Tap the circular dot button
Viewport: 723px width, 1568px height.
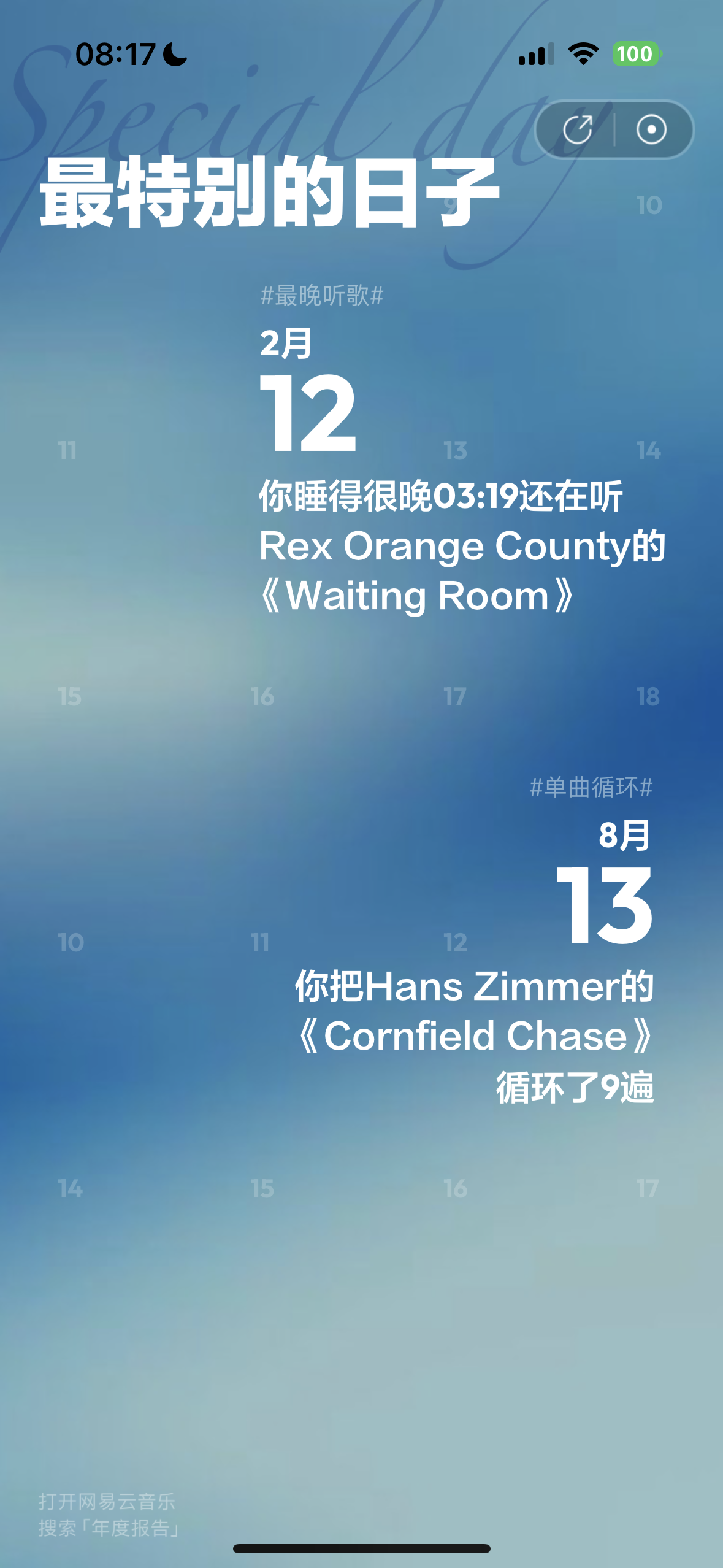pyautogui.click(x=651, y=129)
